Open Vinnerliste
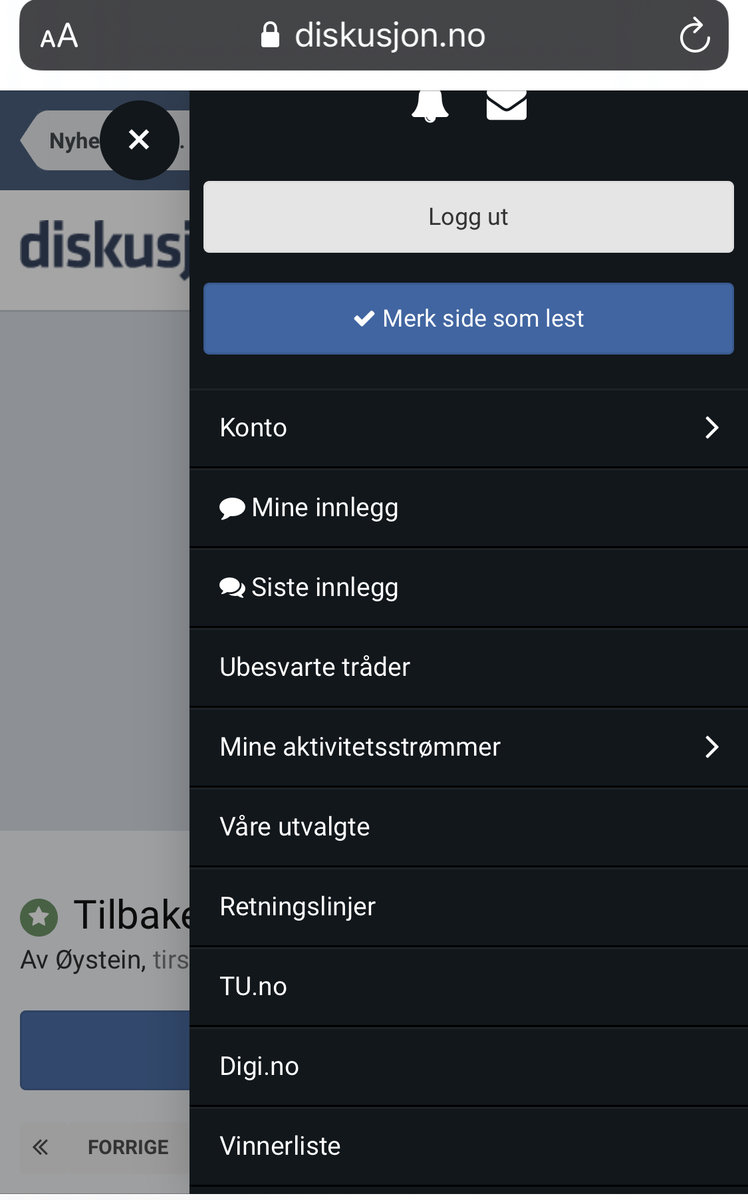 tap(469, 1147)
